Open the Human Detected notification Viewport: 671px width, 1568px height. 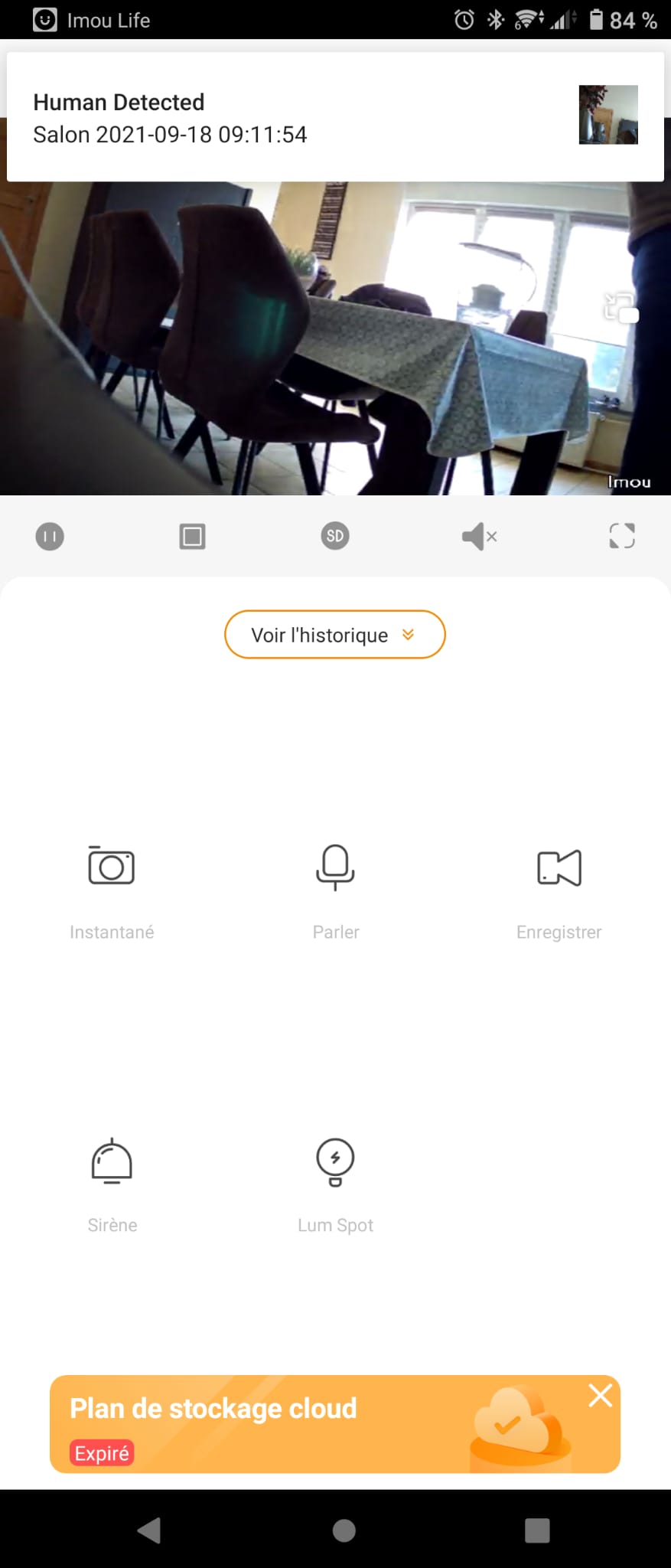[306, 117]
